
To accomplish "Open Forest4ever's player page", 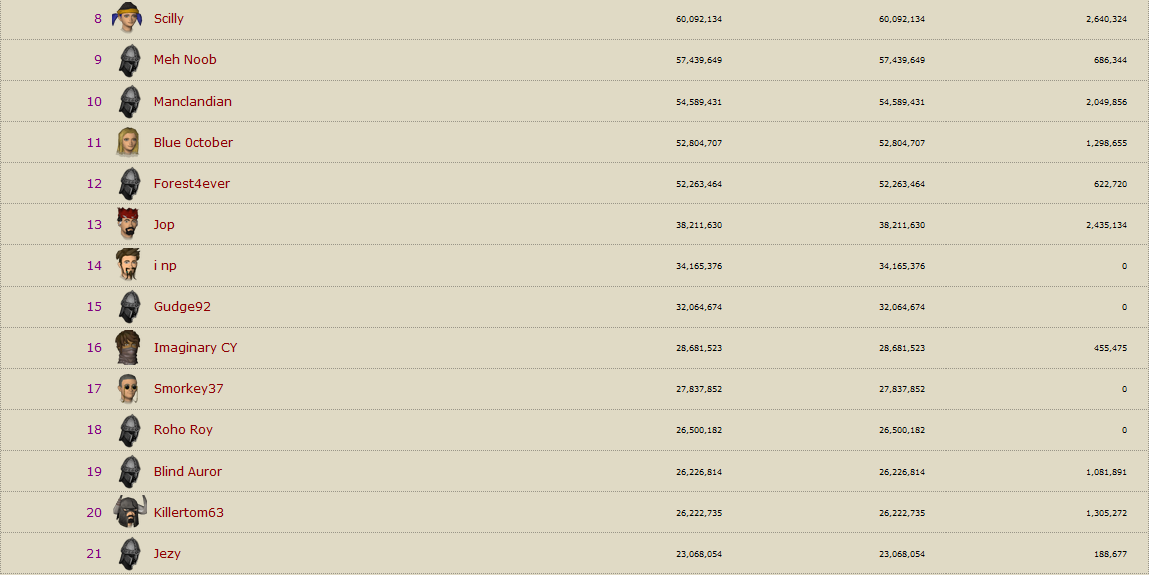I will [191, 184].
